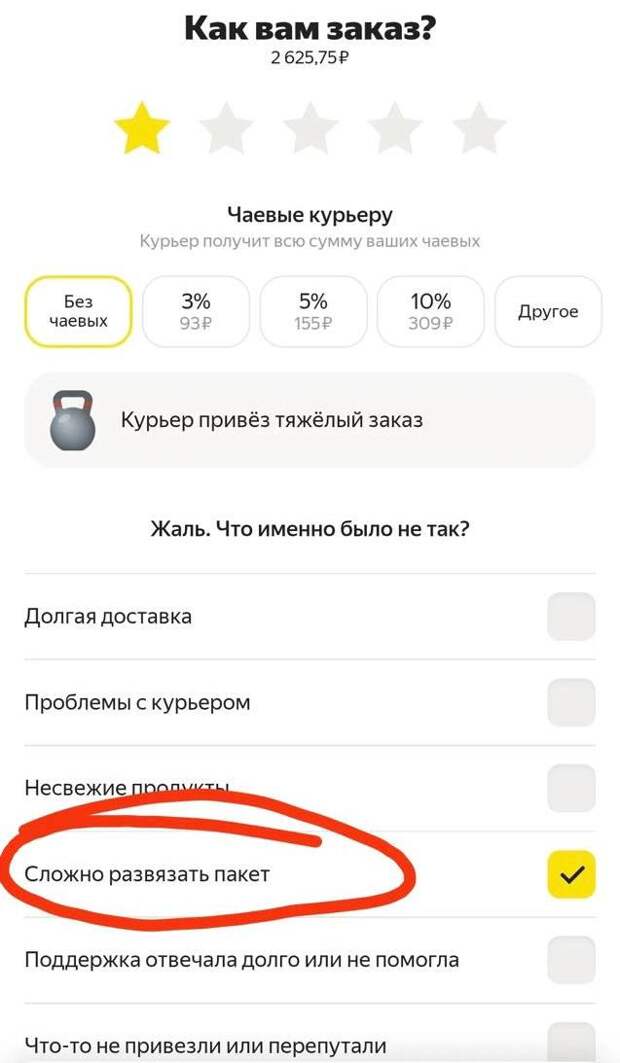This screenshot has height=1063, width=620.
Task: Uncheck «Сложно развязать пакет»
Action: (571, 875)
